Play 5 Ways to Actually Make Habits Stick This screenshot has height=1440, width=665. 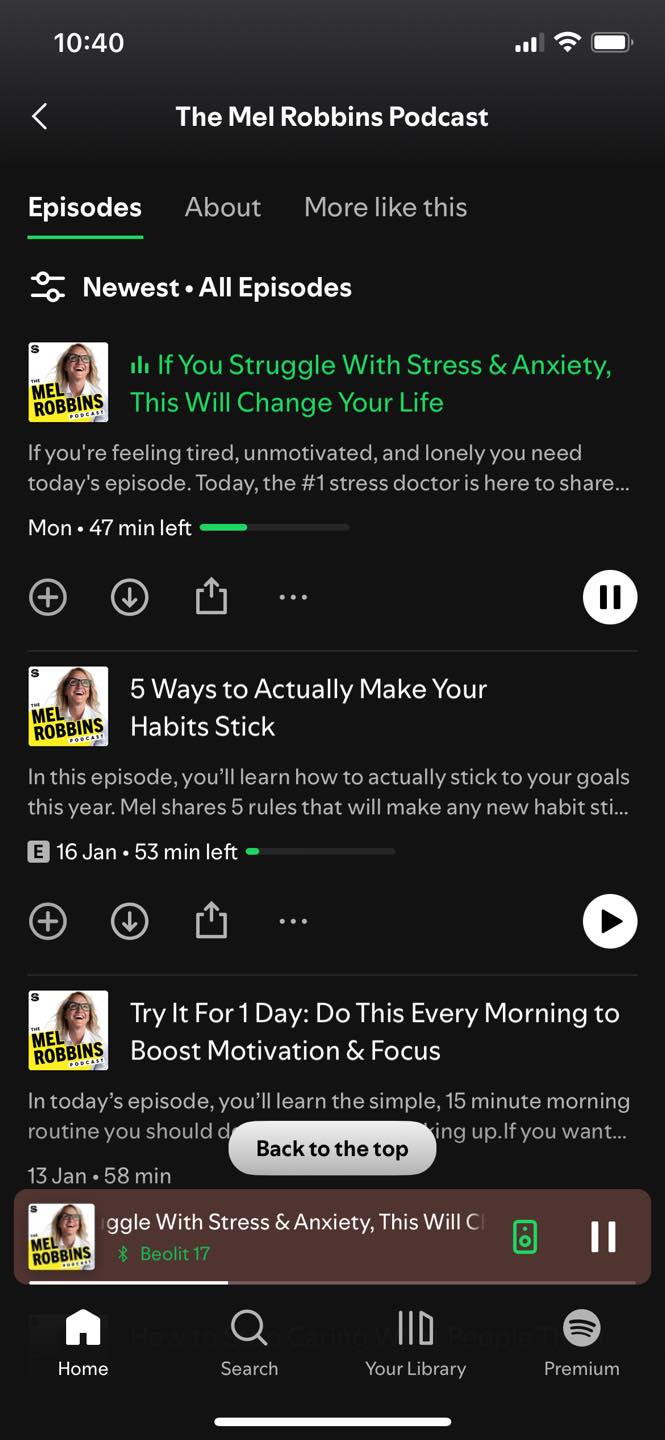[x=609, y=921]
